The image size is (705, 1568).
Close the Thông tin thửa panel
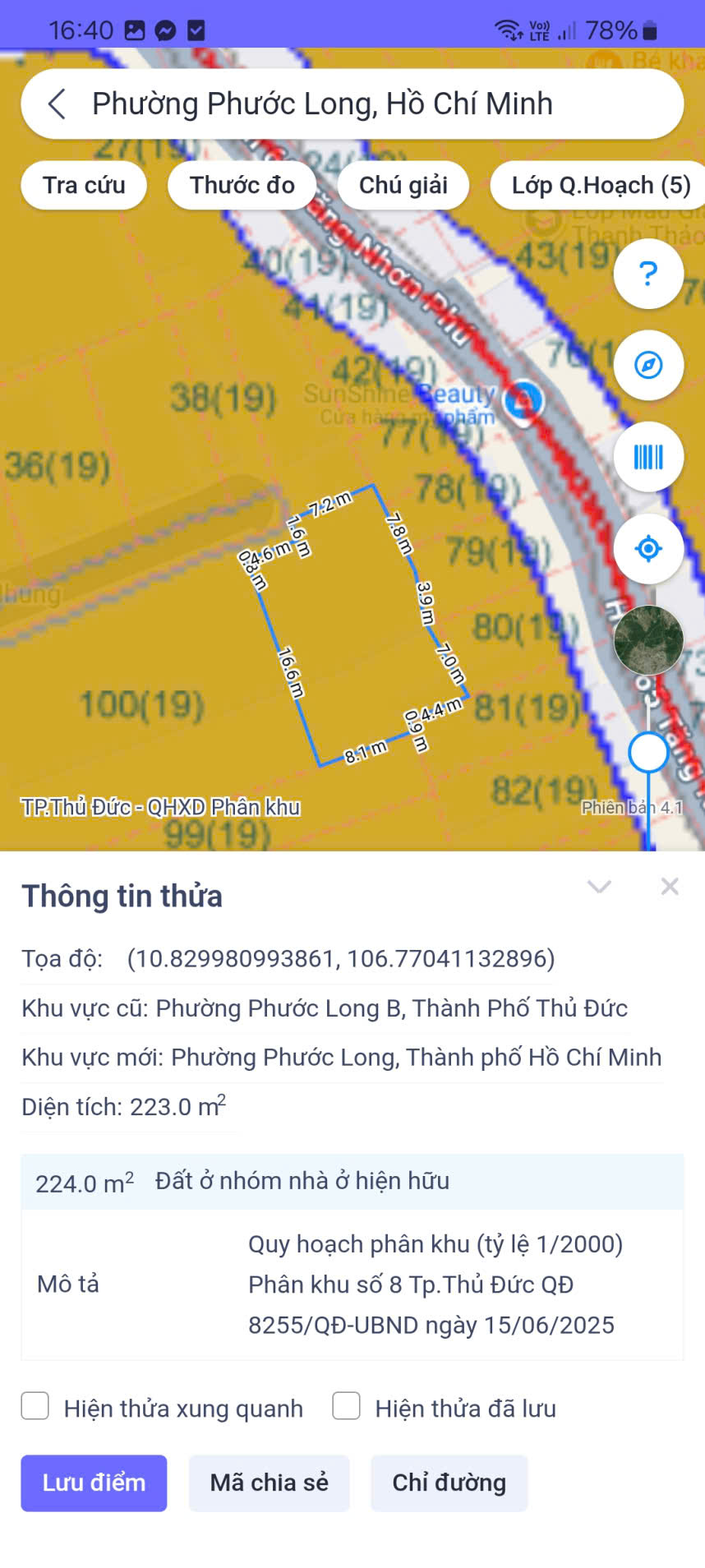point(670,887)
